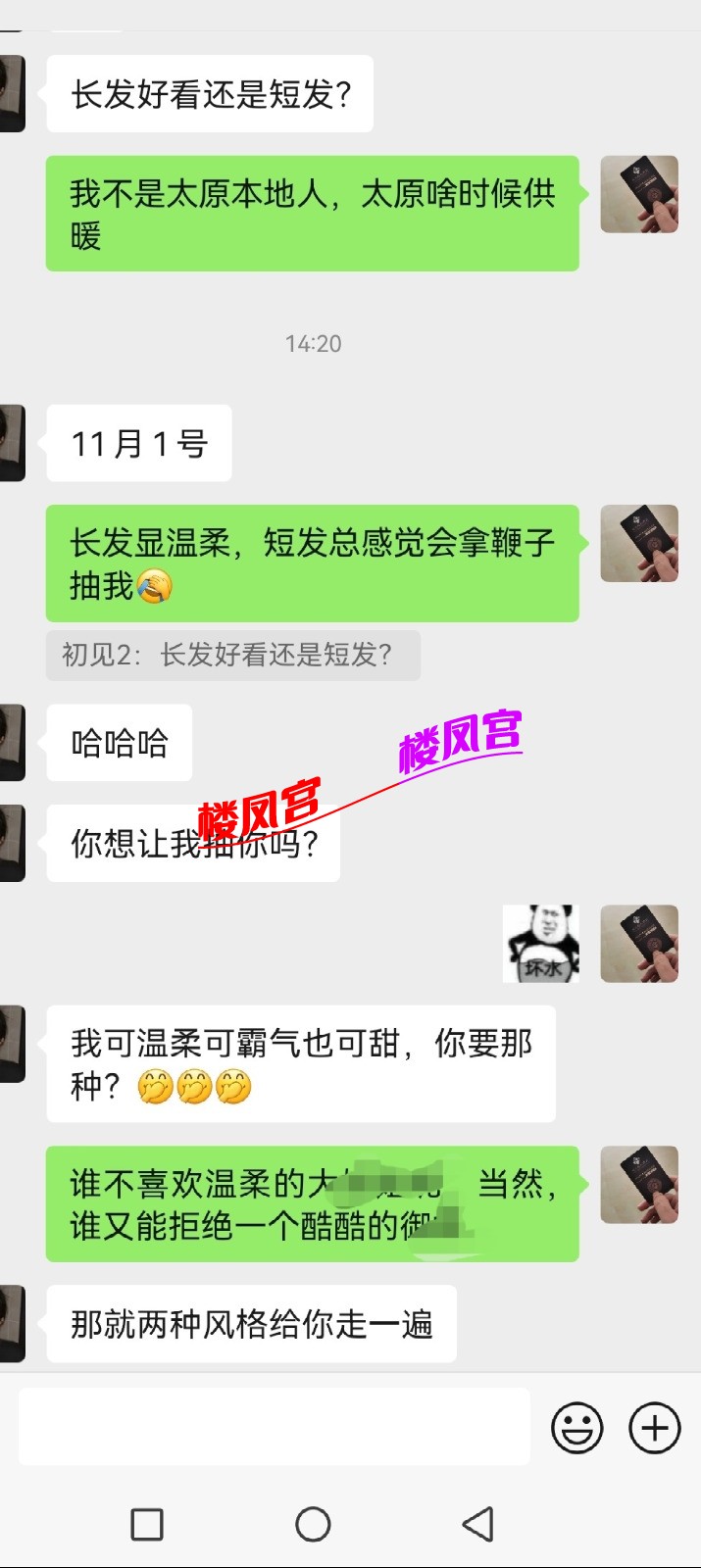This screenshot has height=1568, width=701.
Task: Open the emoji picker
Action: (x=576, y=1427)
